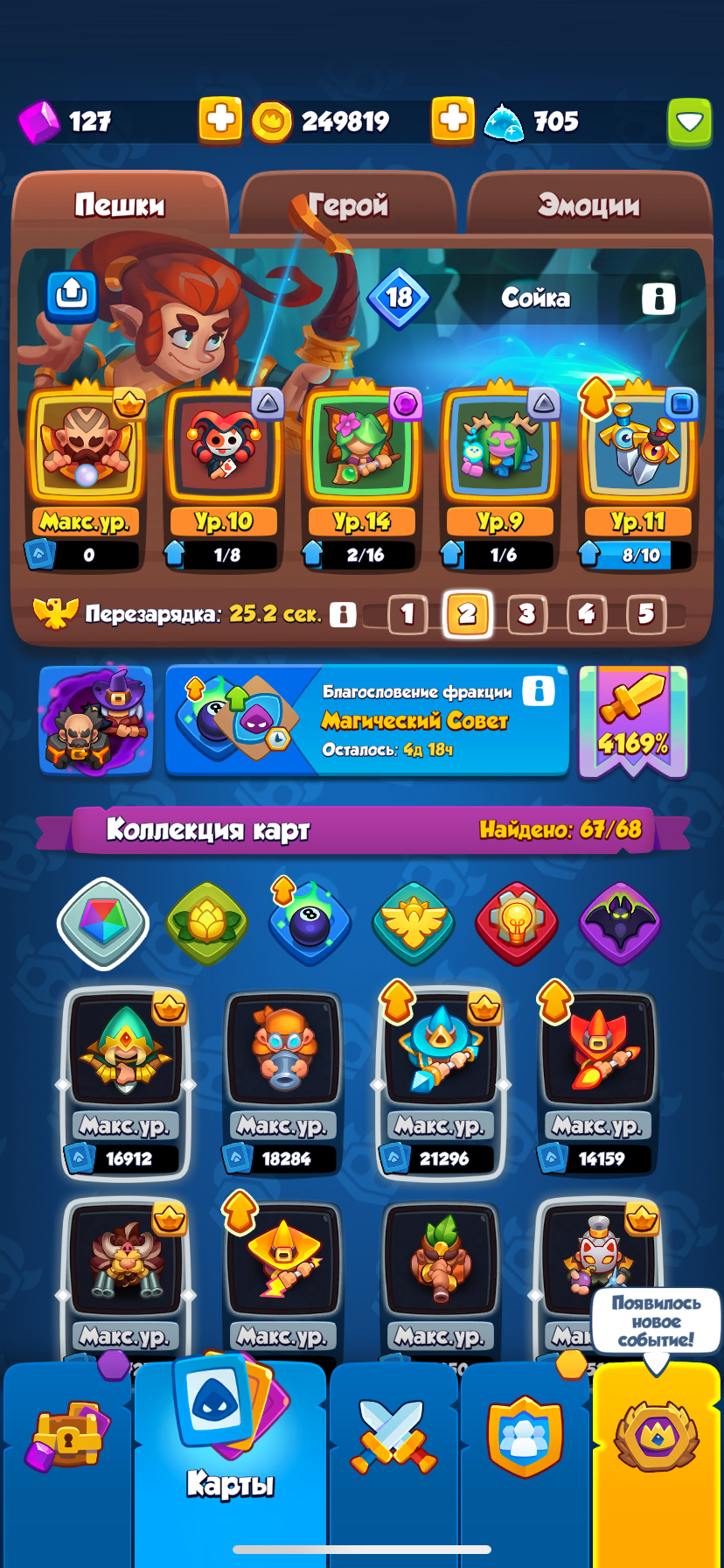Open info on Перезарядка cooldown

[x=343, y=614]
